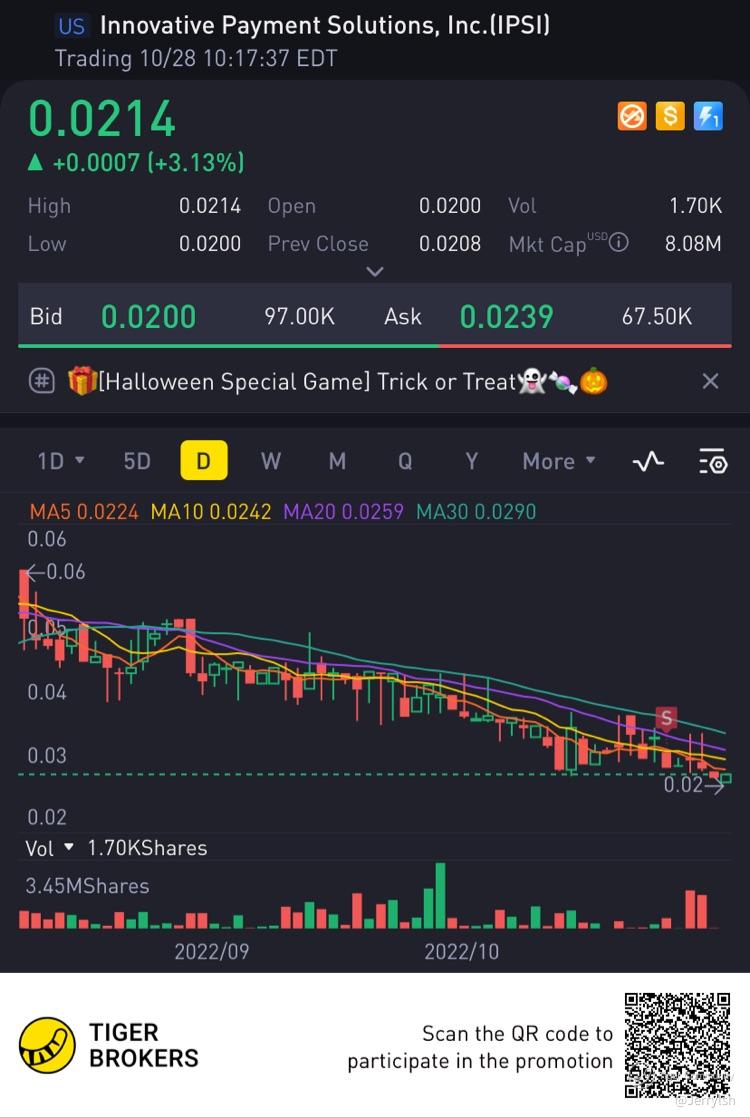Expand the quote details chevron
This screenshot has height=1118, width=750.
375,272
